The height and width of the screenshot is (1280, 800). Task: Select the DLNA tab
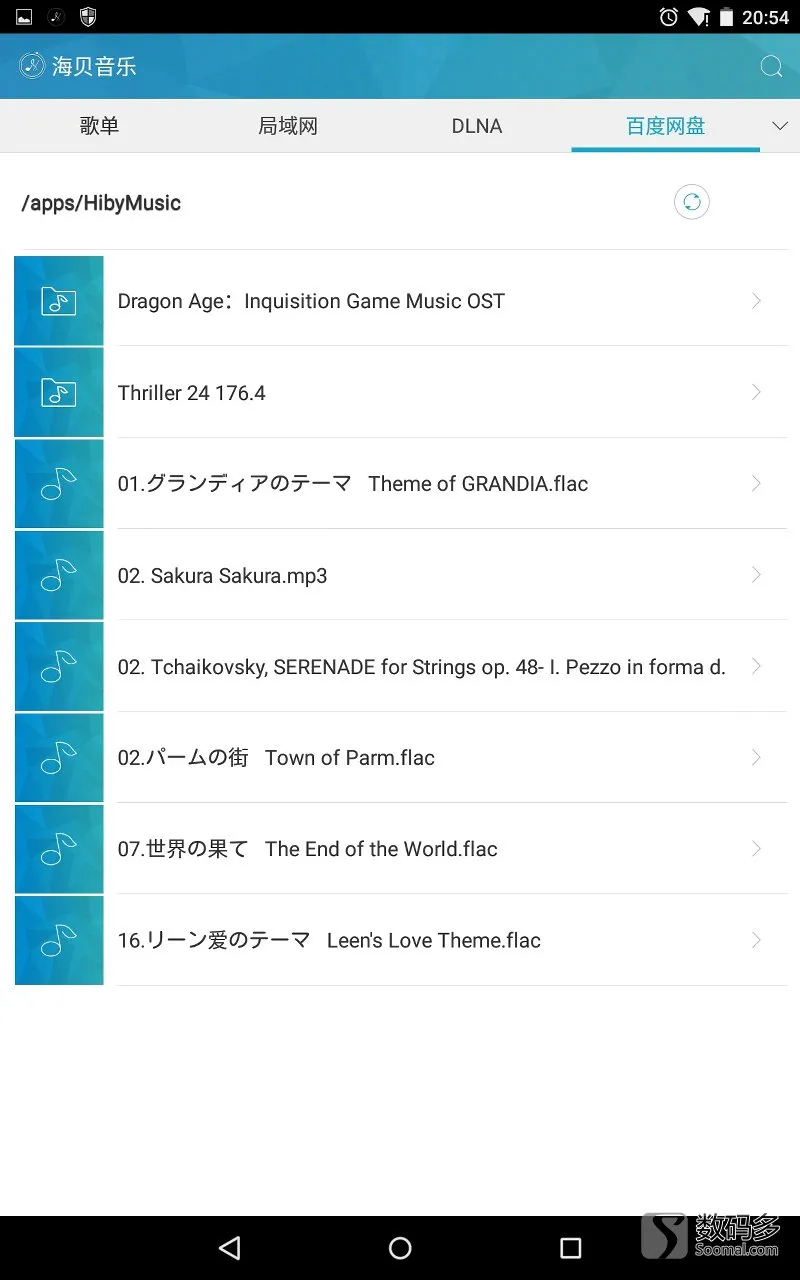tap(477, 126)
